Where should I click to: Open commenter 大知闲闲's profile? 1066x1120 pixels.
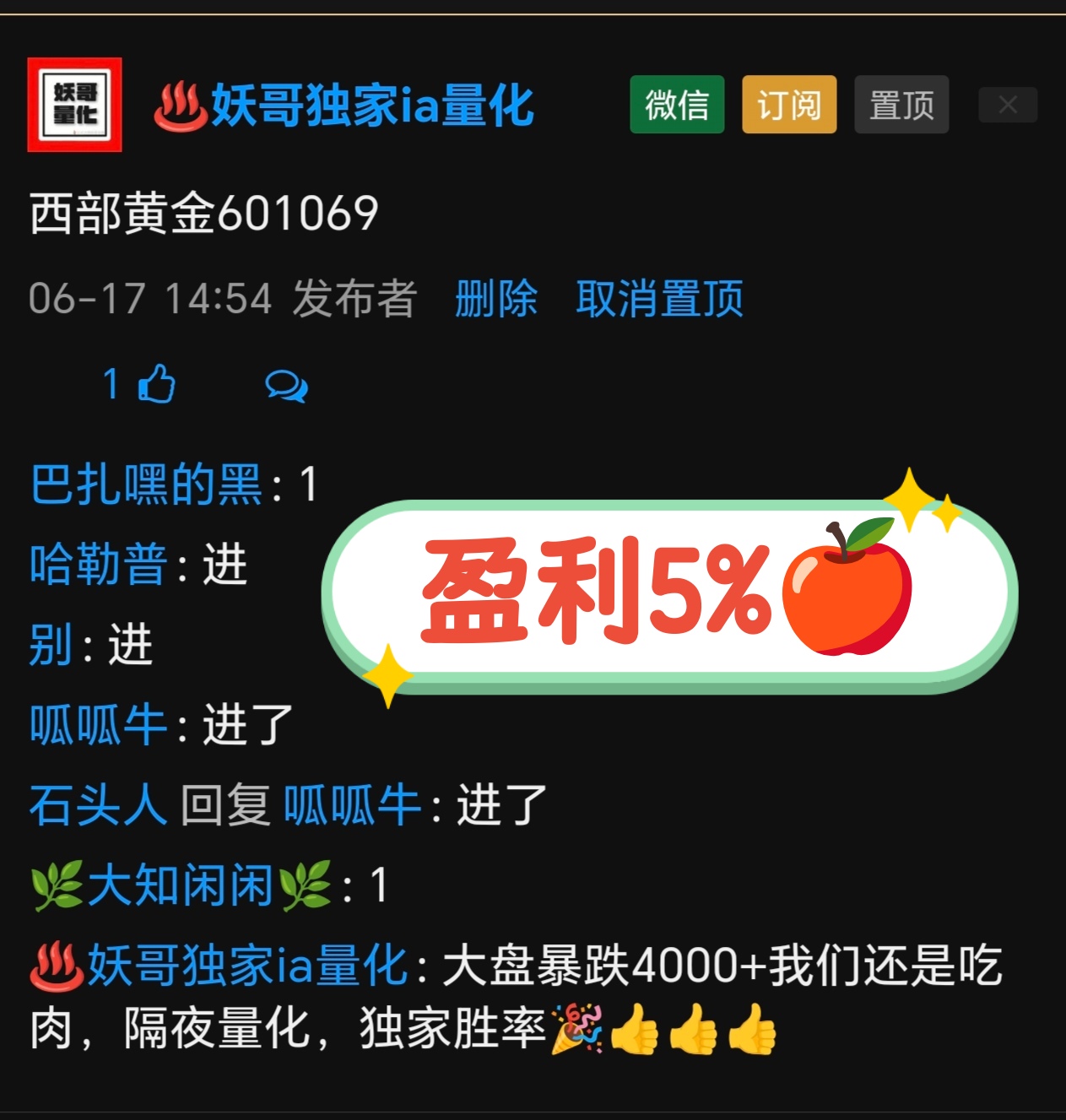click(181, 885)
